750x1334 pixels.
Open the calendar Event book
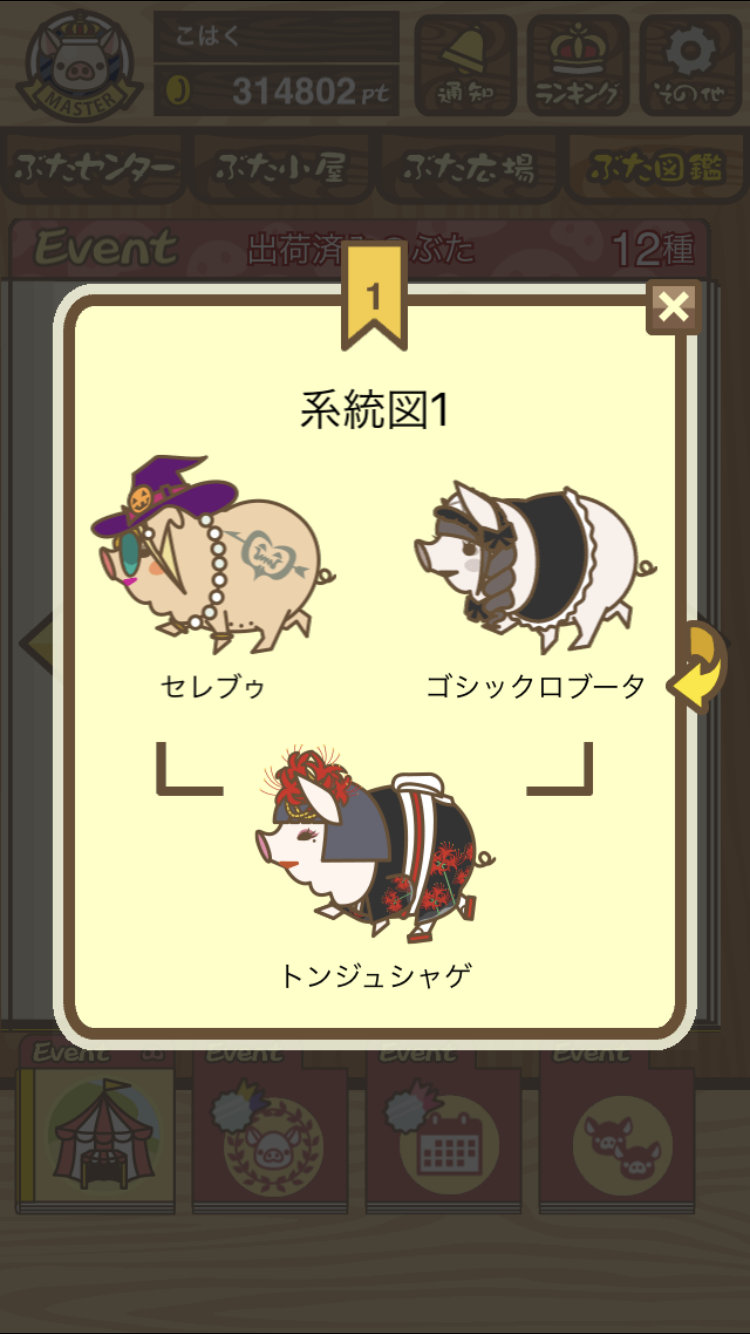(x=444, y=1128)
